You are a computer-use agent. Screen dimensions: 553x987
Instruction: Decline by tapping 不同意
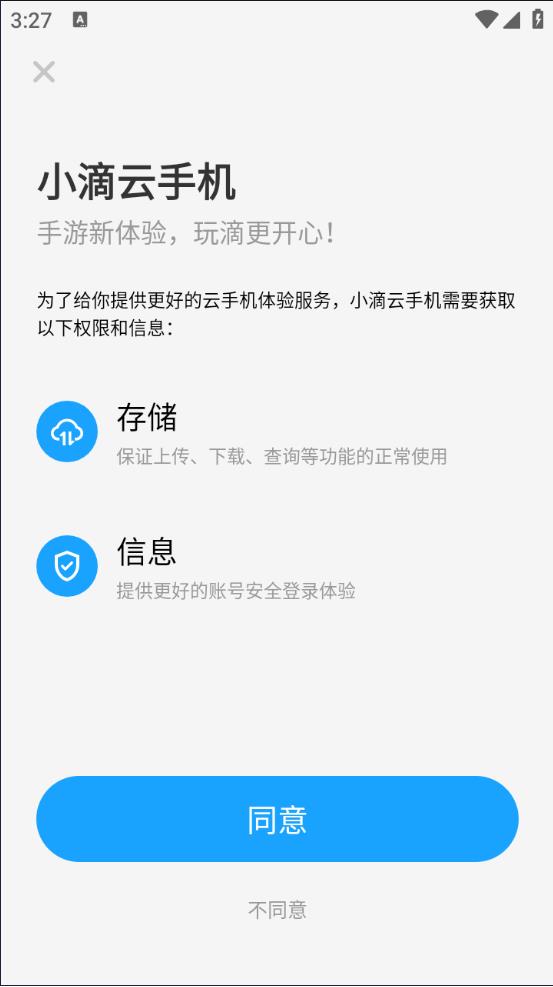[x=277, y=910]
